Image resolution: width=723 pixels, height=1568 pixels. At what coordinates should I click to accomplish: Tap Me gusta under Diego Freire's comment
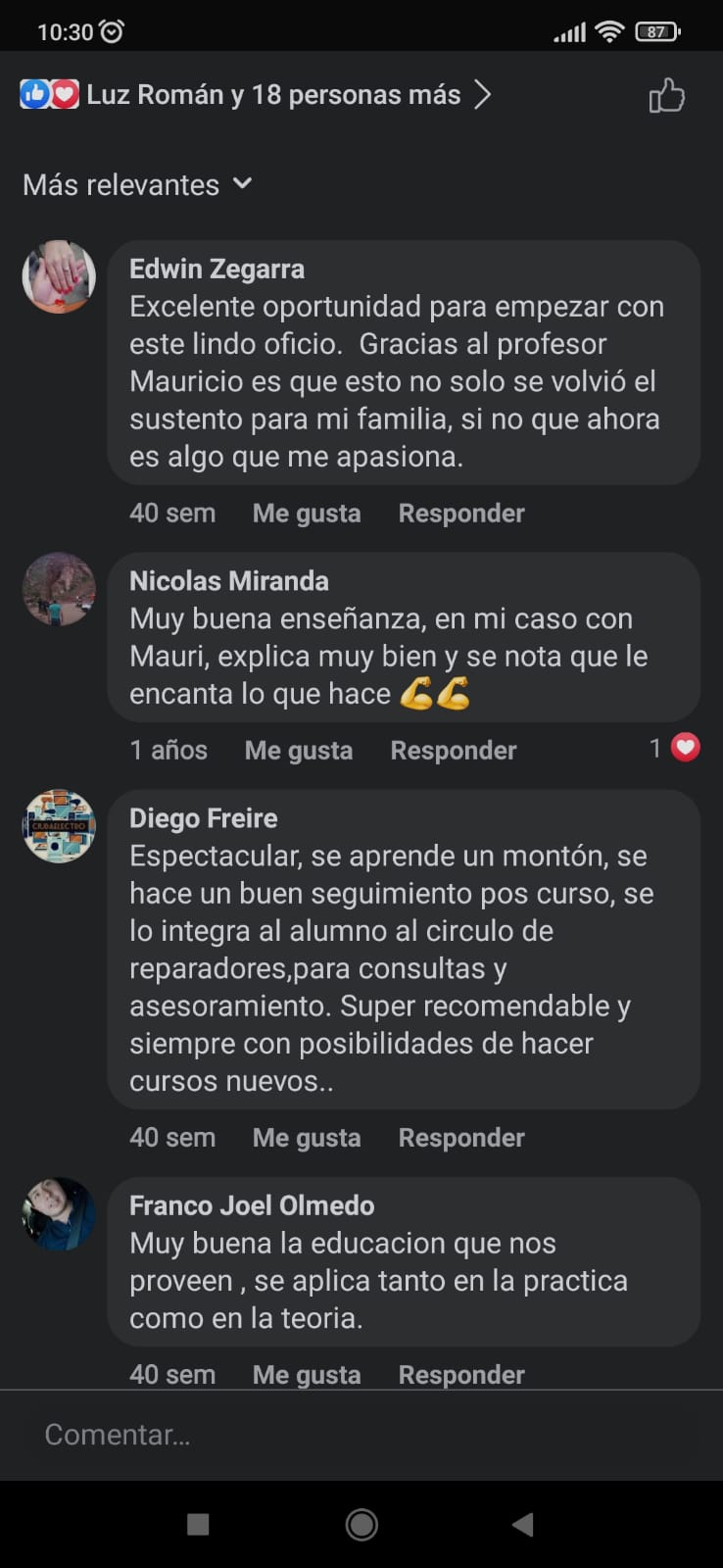(307, 1138)
